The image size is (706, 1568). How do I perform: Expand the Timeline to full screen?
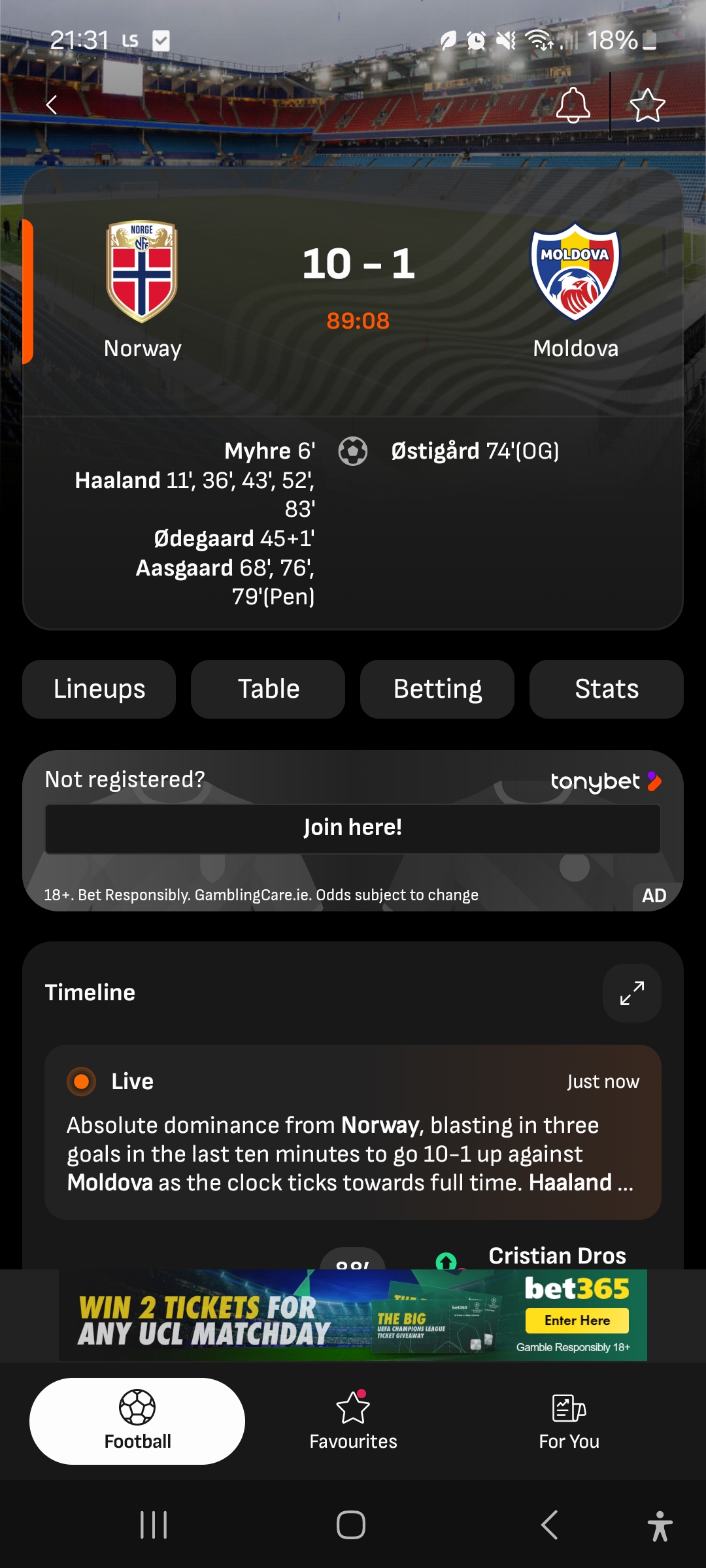coord(631,993)
